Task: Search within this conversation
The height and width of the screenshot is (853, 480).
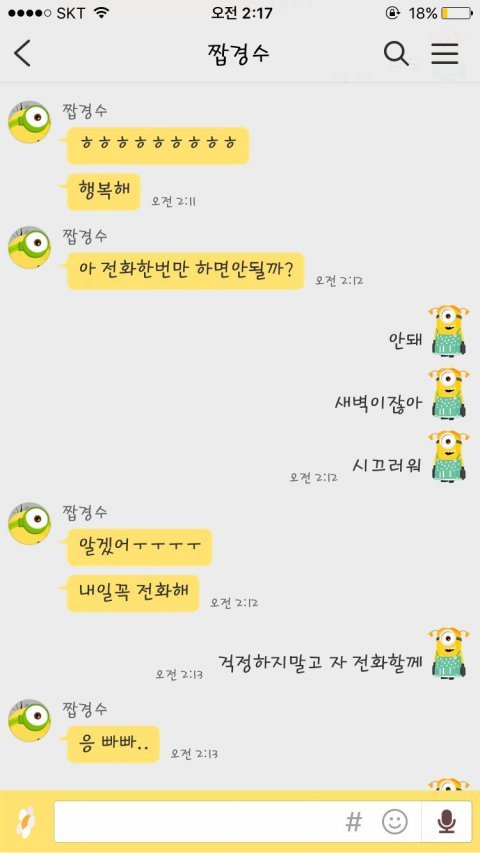Action: (396, 53)
